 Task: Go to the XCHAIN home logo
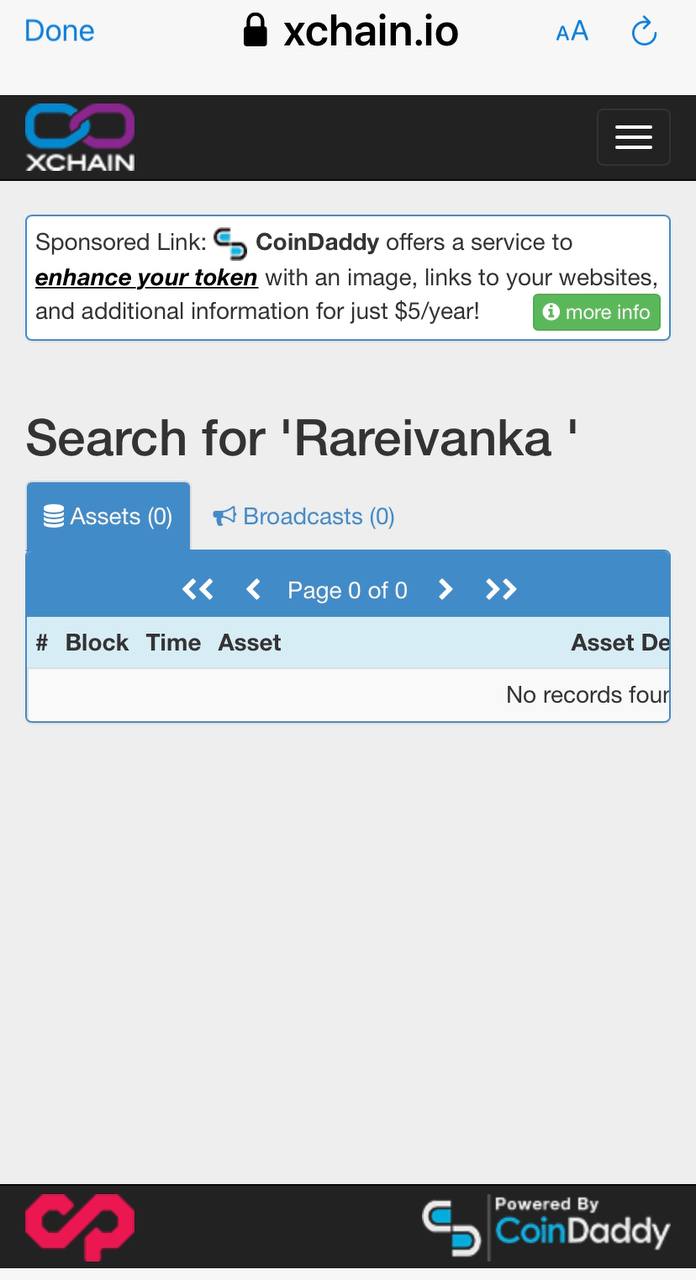(80, 138)
